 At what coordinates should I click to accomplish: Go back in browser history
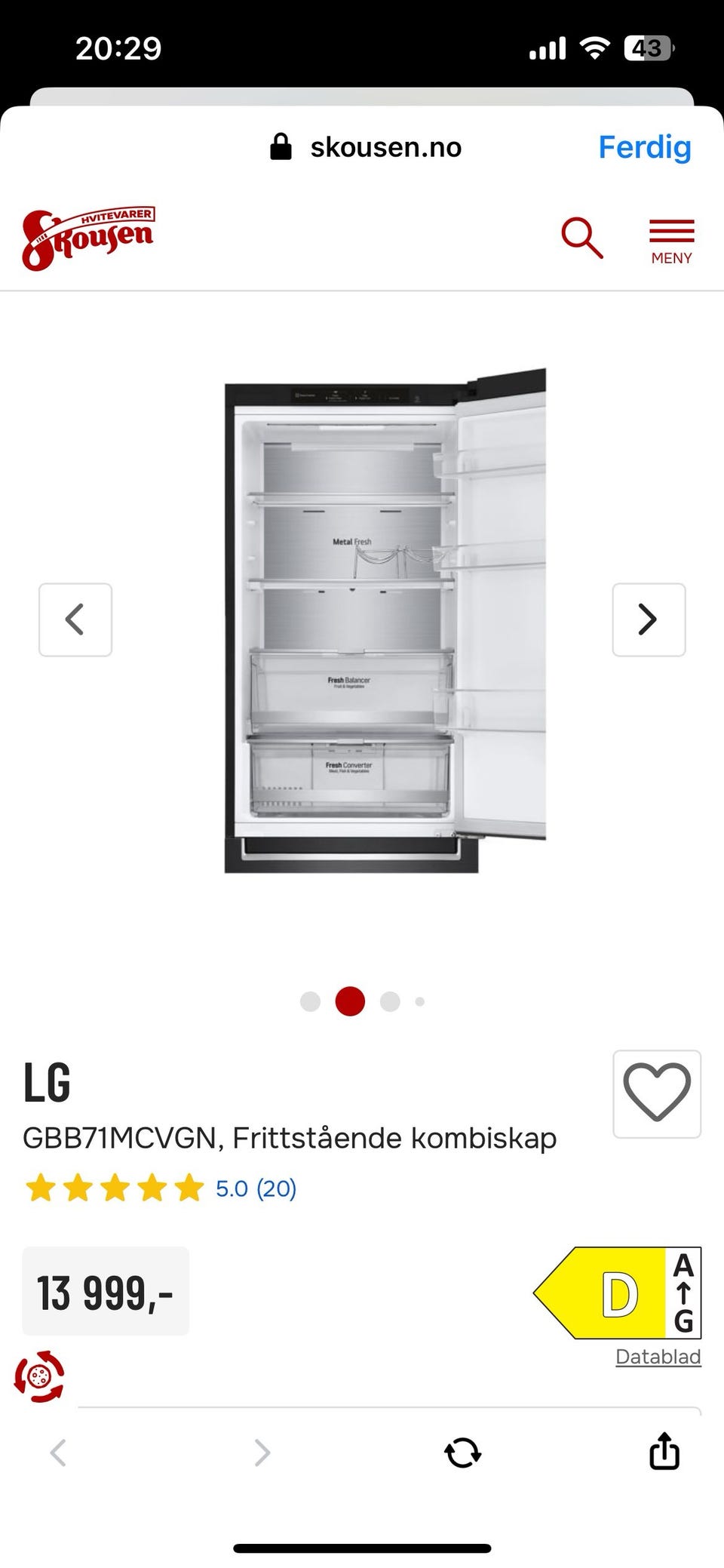[59, 1452]
